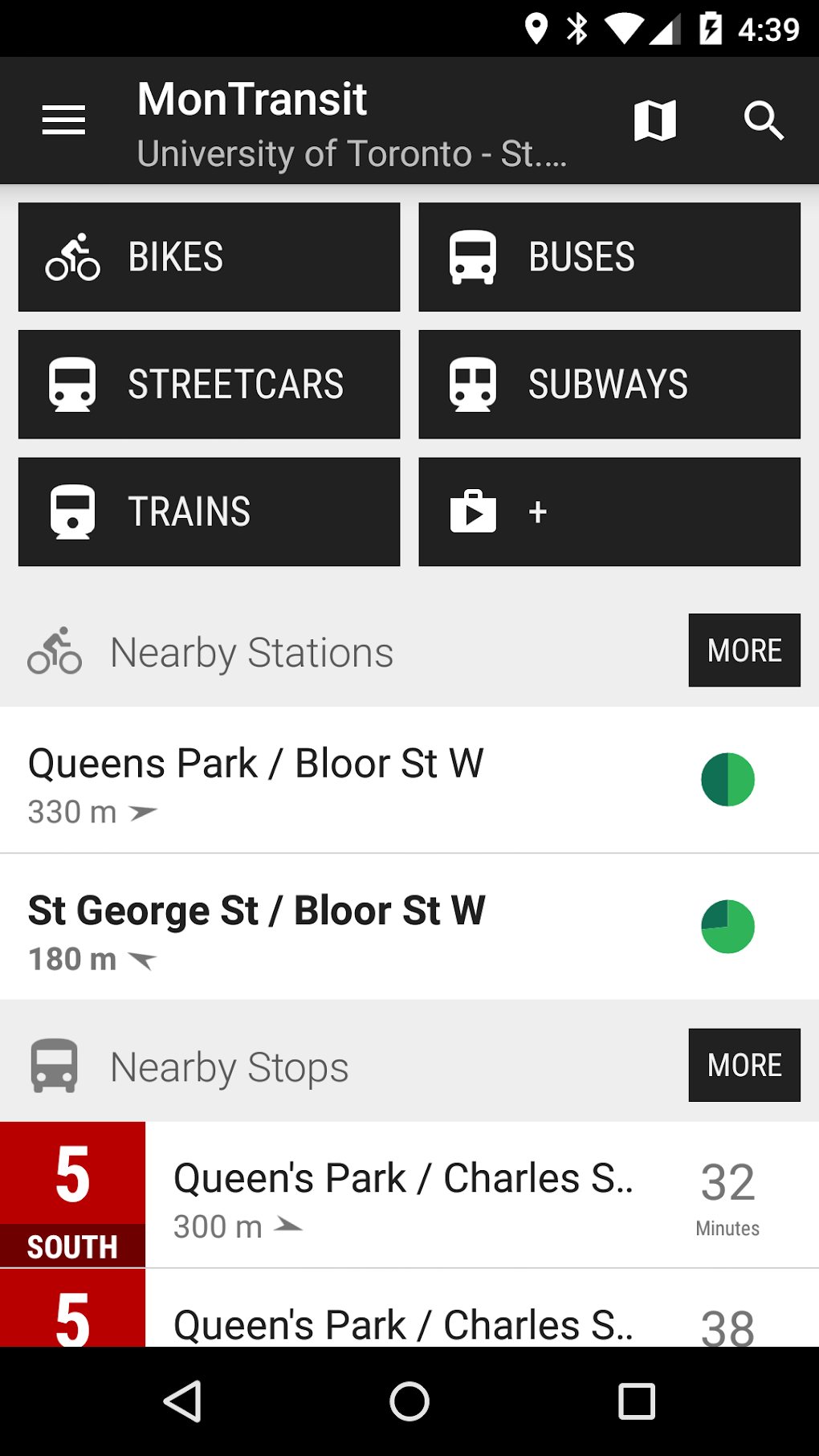The image size is (819, 1456).
Task: Open the SUBWAYS section
Action: tap(609, 384)
